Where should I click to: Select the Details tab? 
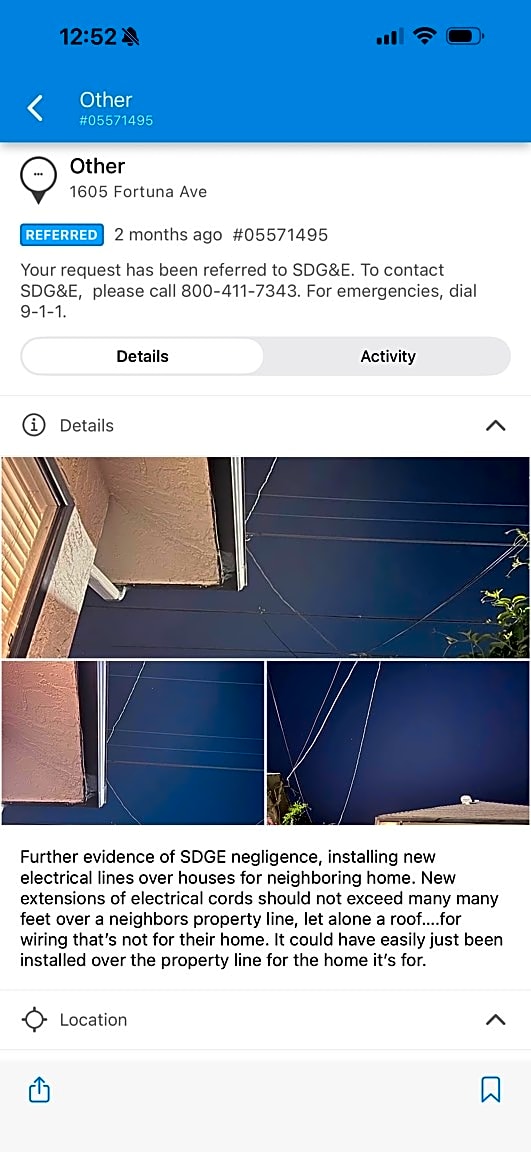142,356
